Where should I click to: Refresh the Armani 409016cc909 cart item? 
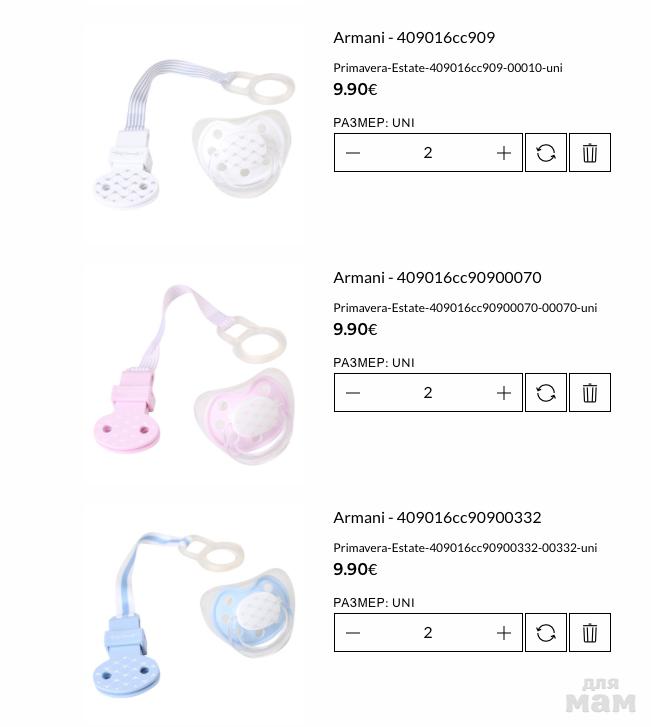546,153
